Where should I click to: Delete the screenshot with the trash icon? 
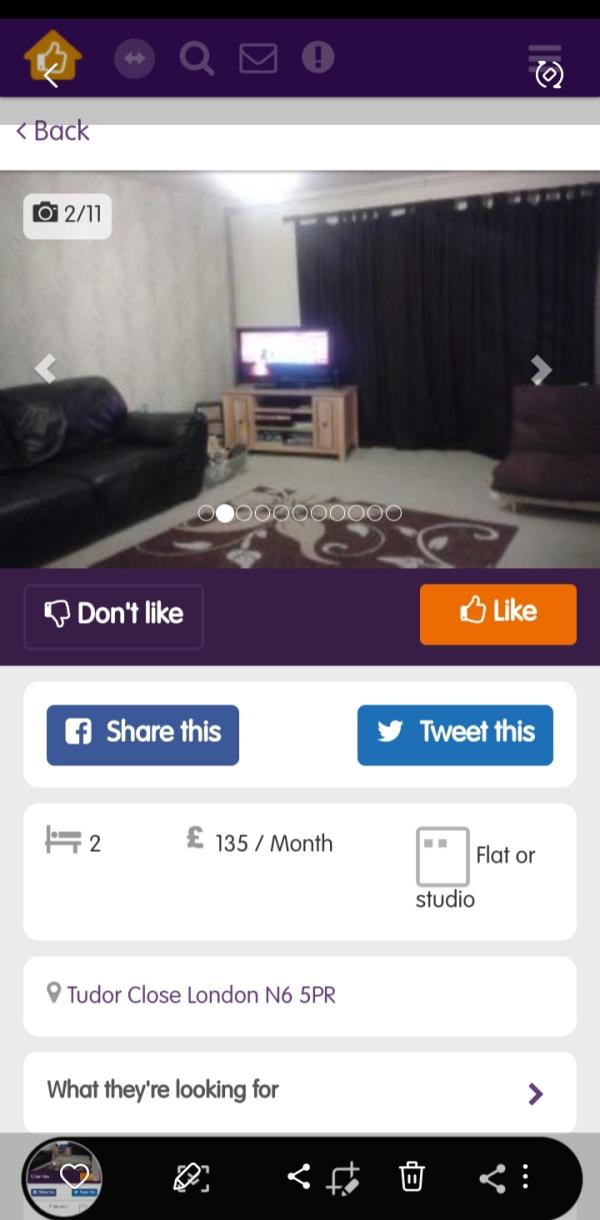[x=412, y=1177]
